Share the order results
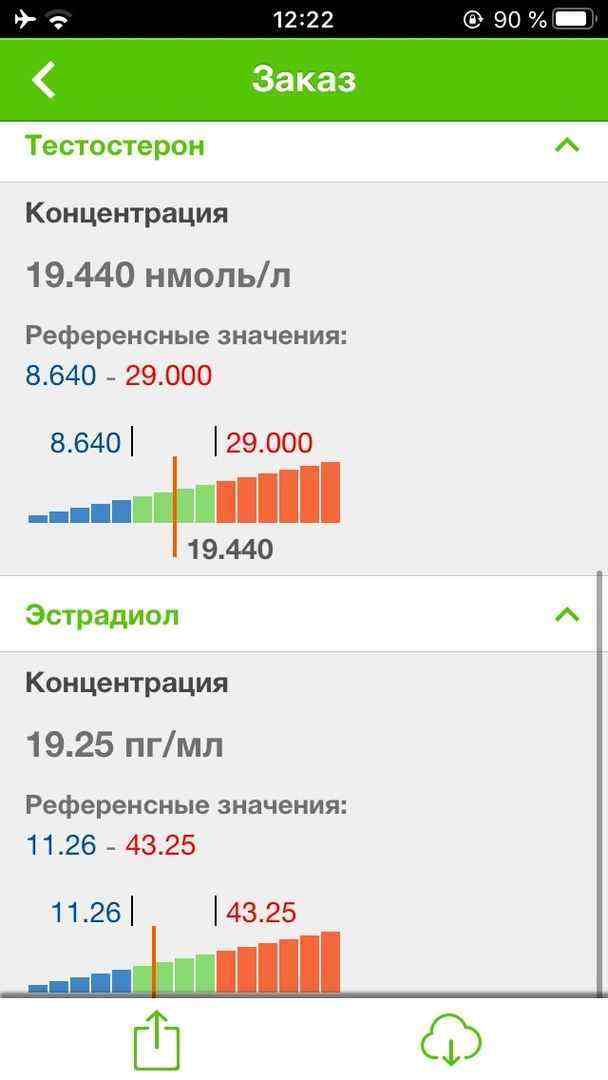 pos(157,1040)
